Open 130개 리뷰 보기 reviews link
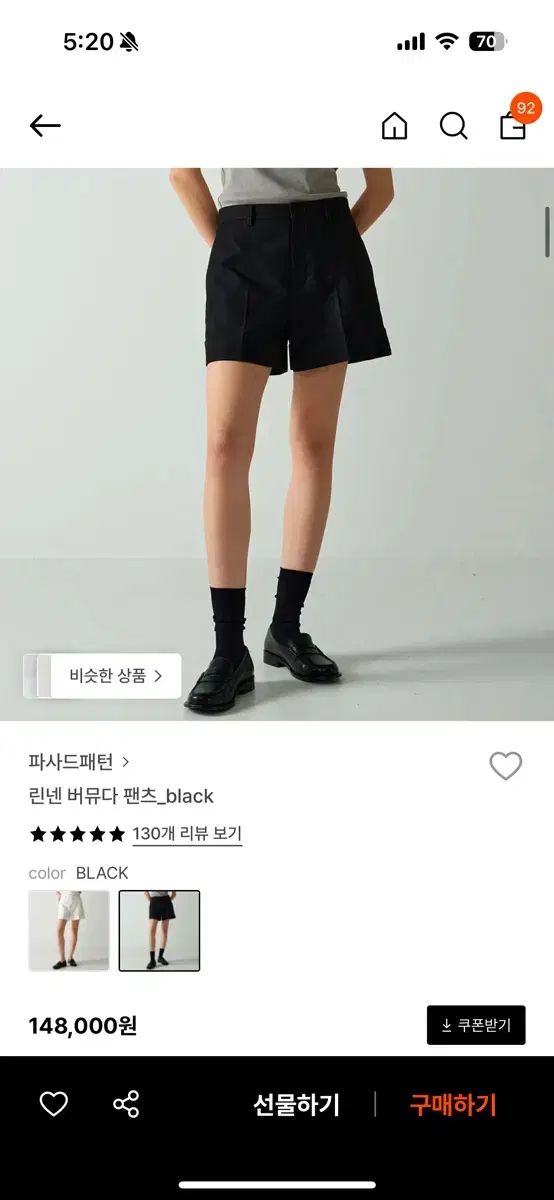The width and height of the screenshot is (554, 1200). pos(187,834)
